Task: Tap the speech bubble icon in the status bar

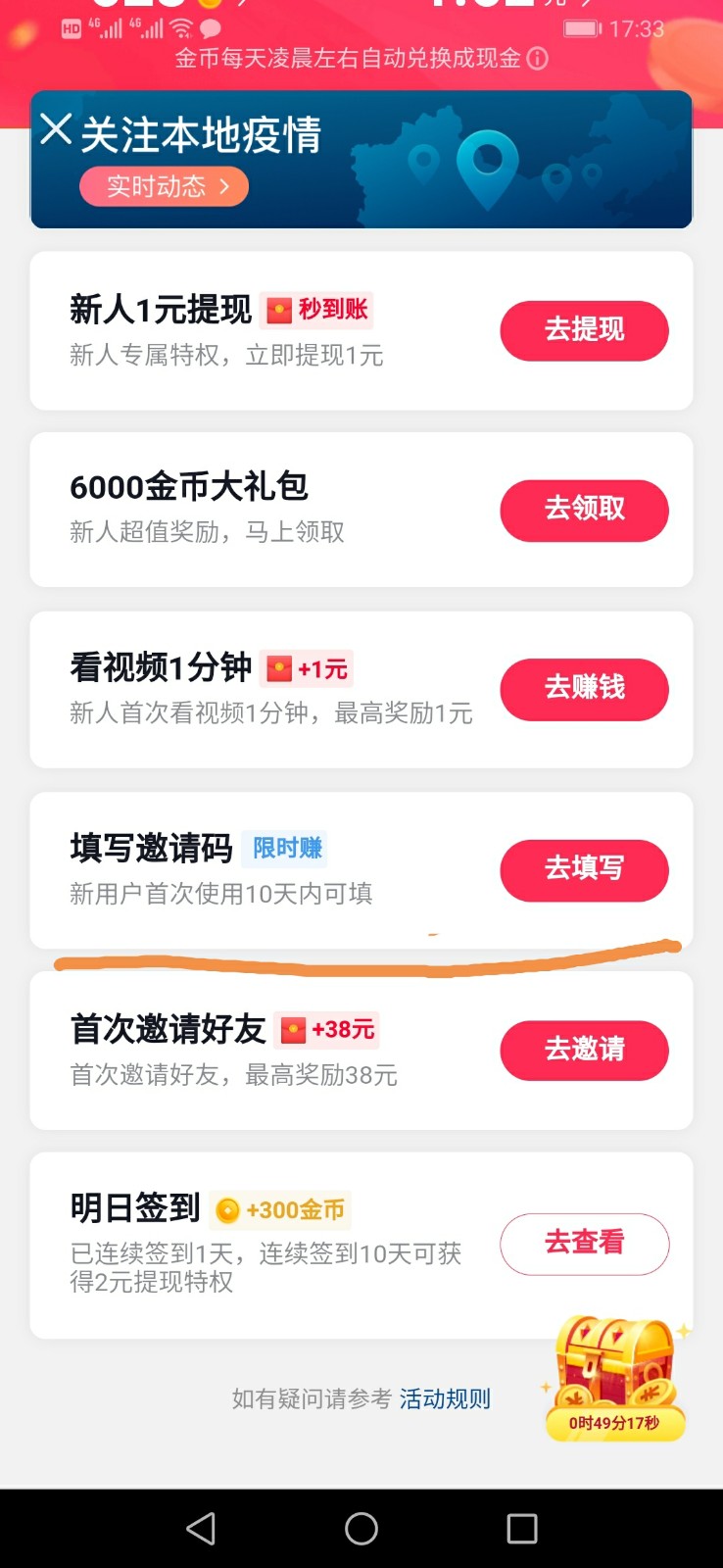Action: (209, 30)
